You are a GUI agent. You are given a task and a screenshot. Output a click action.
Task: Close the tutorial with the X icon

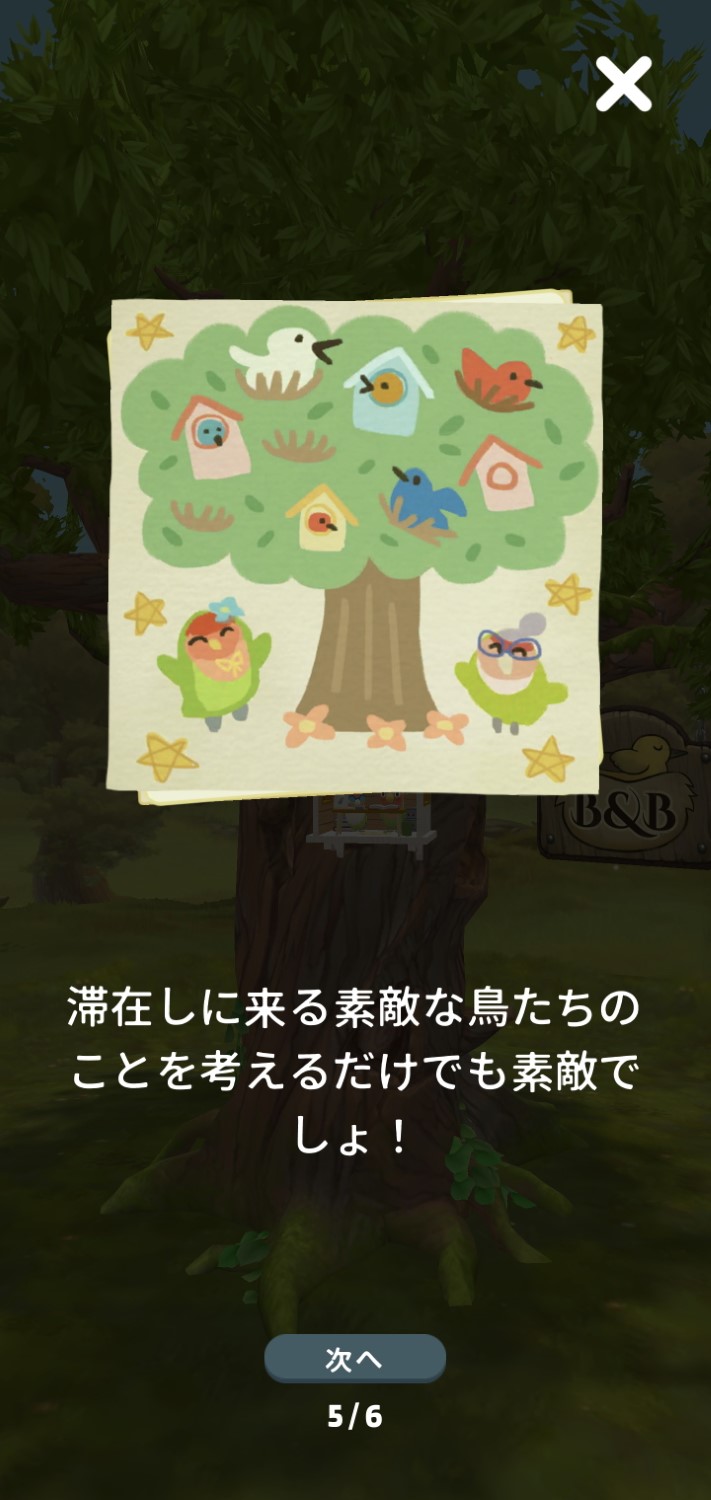tap(624, 84)
